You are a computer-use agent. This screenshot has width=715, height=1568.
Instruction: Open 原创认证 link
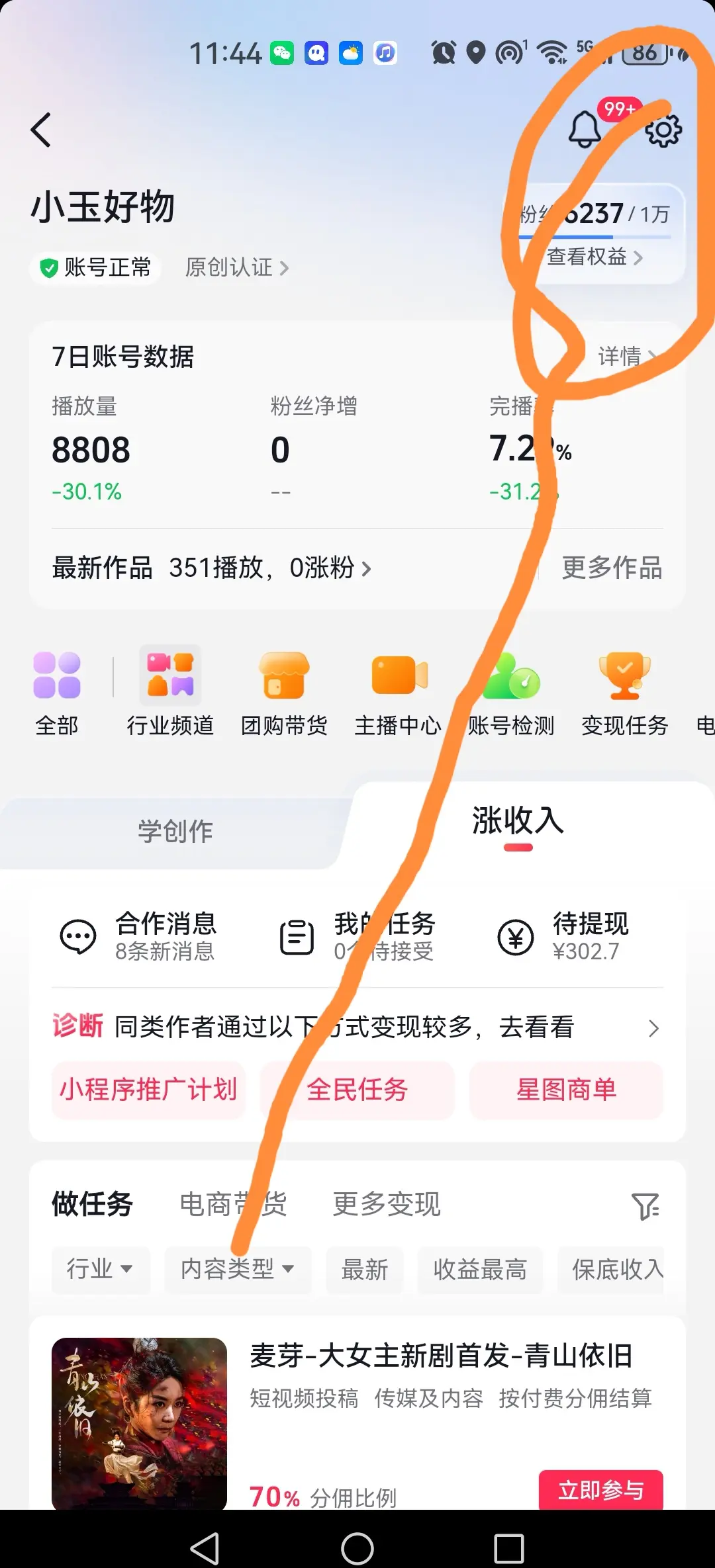click(236, 268)
